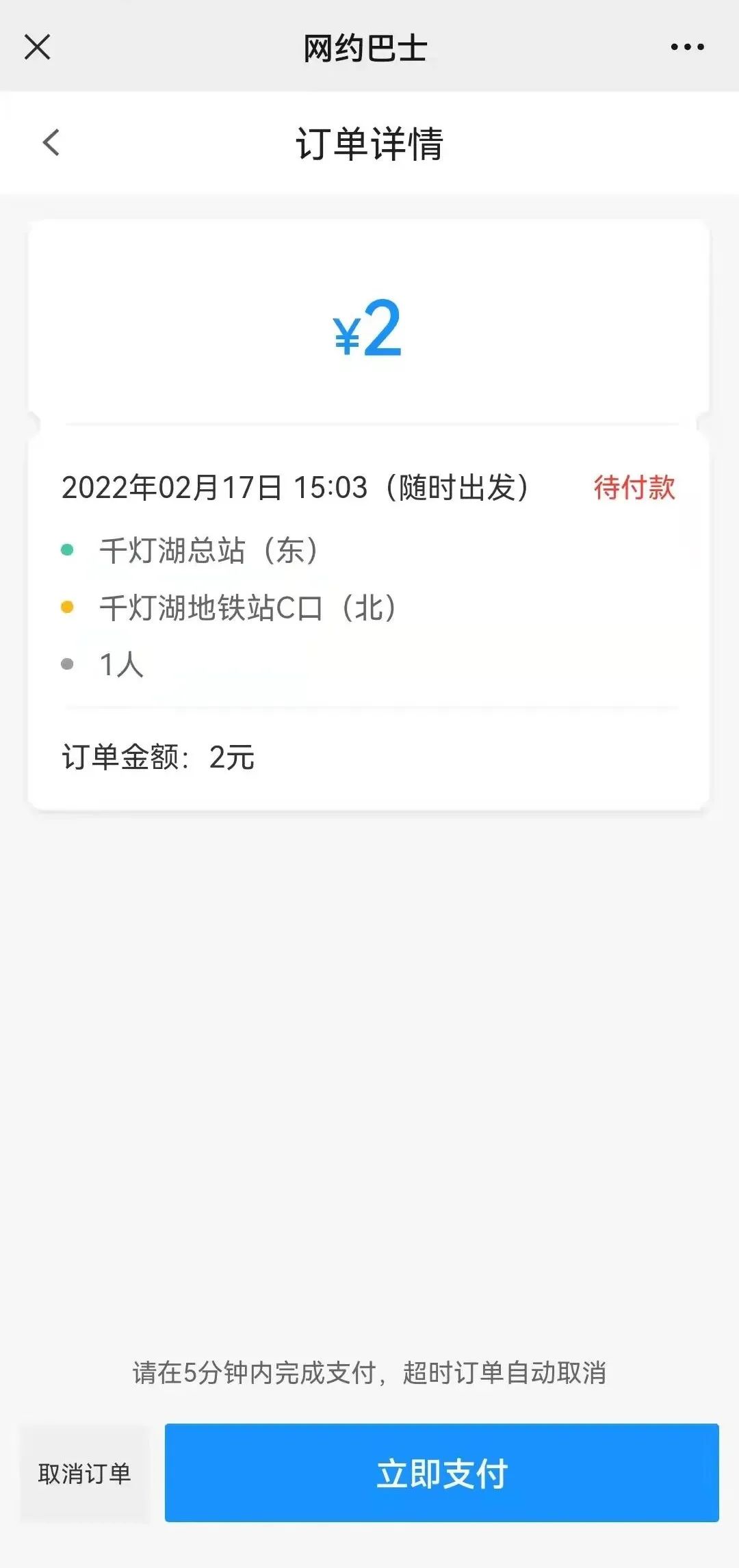Go back from 订单详情 page
Viewport: 739px width, 1568px height.
(x=51, y=143)
